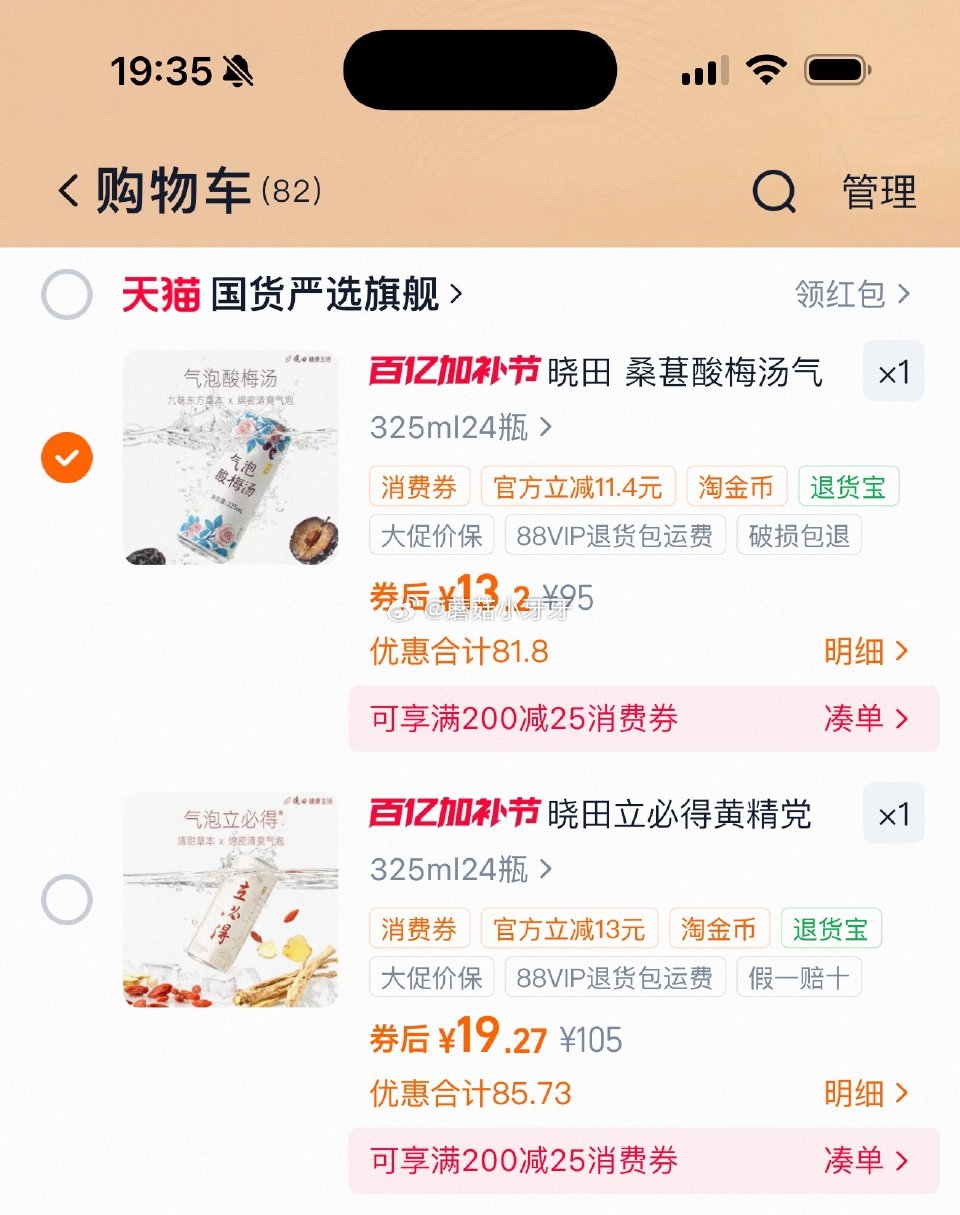Click the back arrow to leave the cart
960x1215 pixels.
(x=68, y=192)
